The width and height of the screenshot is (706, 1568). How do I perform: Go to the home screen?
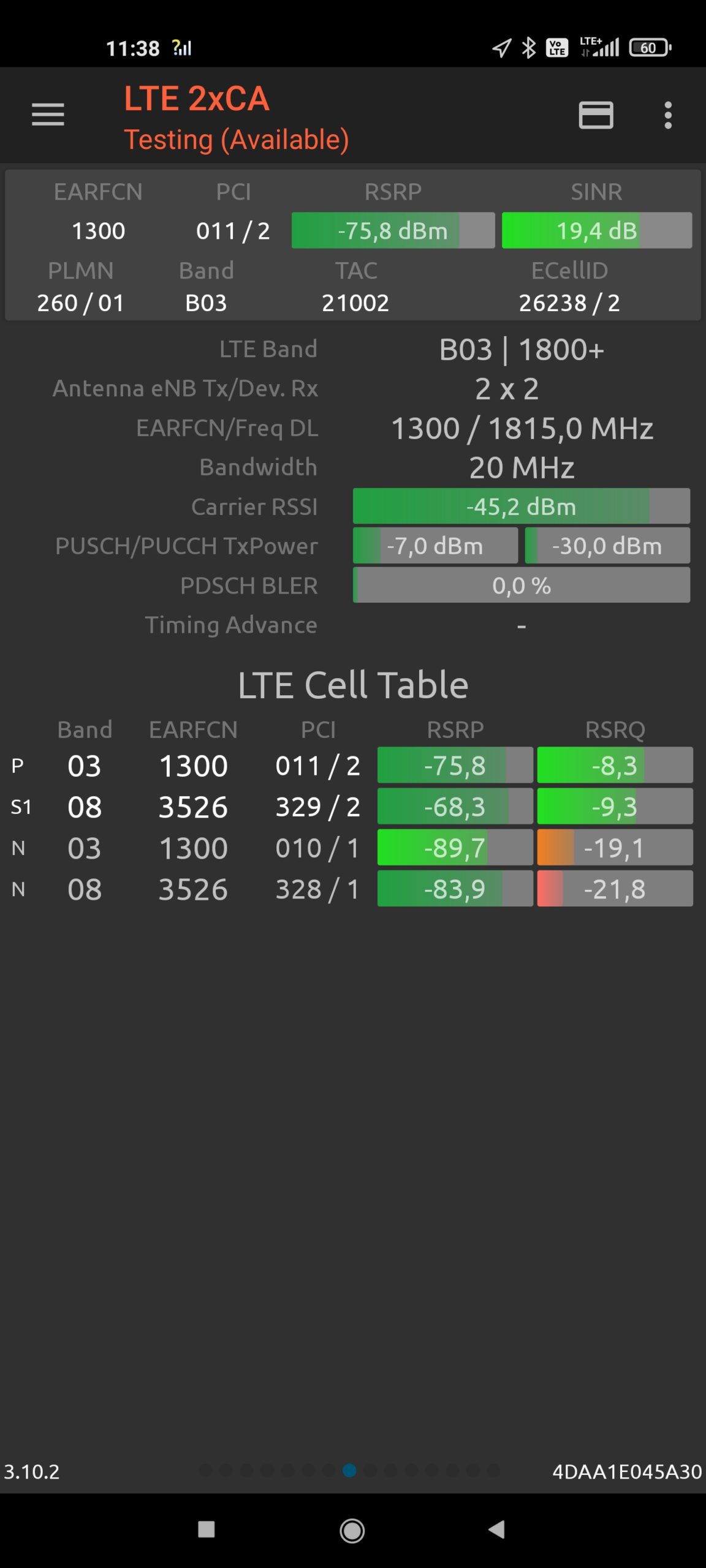[352, 1530]
